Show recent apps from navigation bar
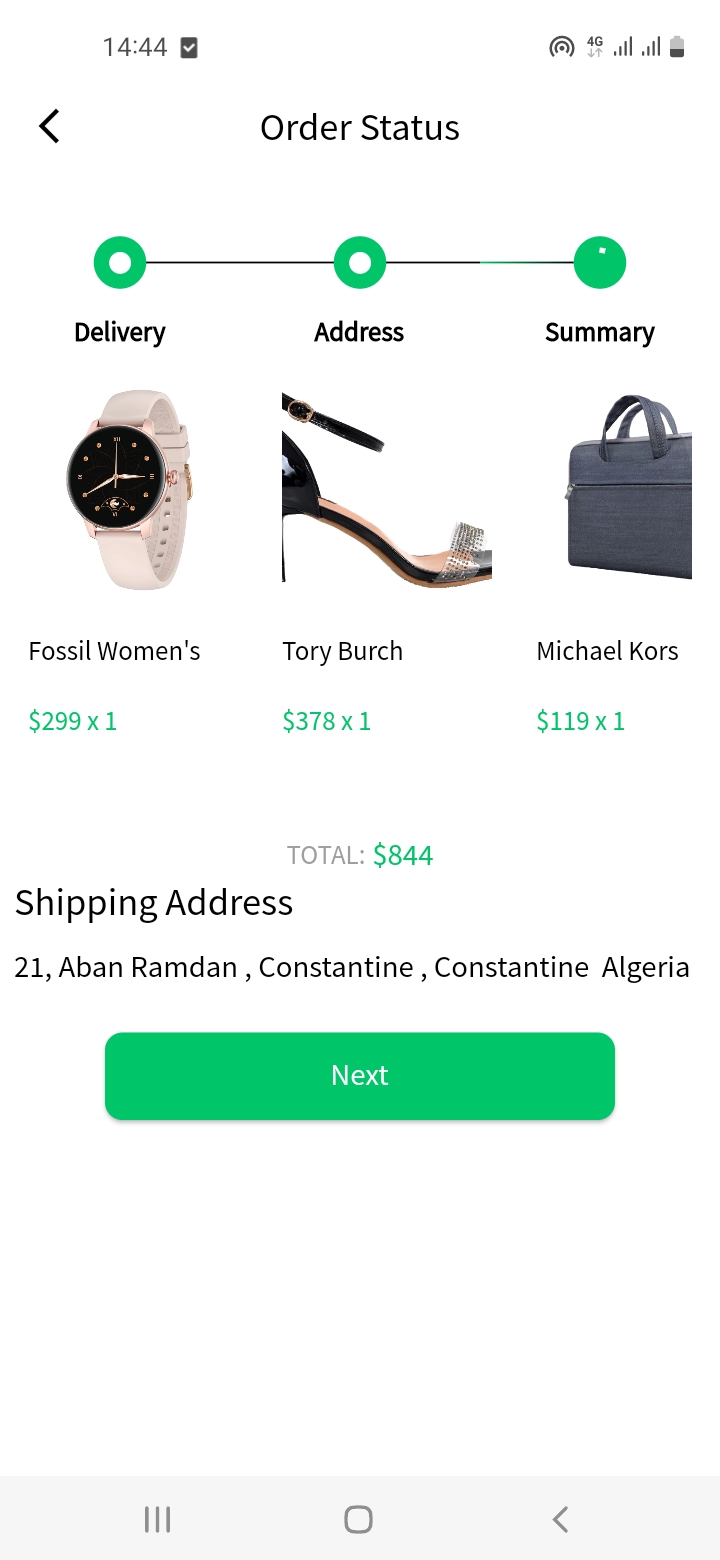Image resolution: width=720 pixels, height=1560 pixels. click(x=158, y=1519)
